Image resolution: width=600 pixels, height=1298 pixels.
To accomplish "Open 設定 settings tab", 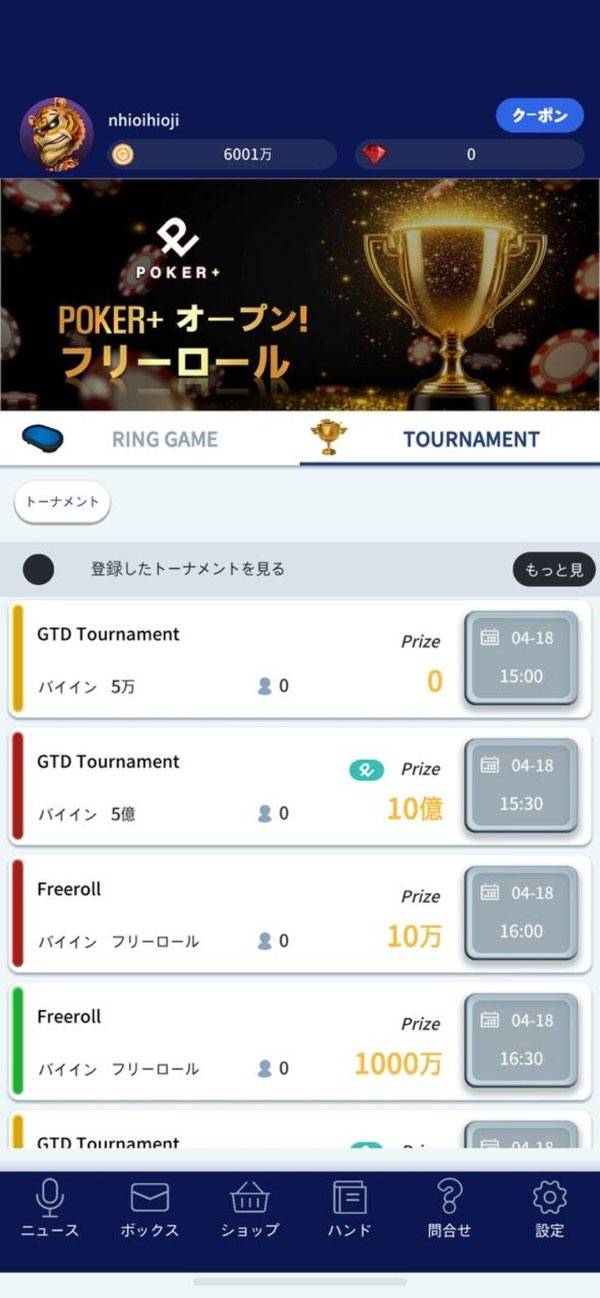I will pos(550,1209).
